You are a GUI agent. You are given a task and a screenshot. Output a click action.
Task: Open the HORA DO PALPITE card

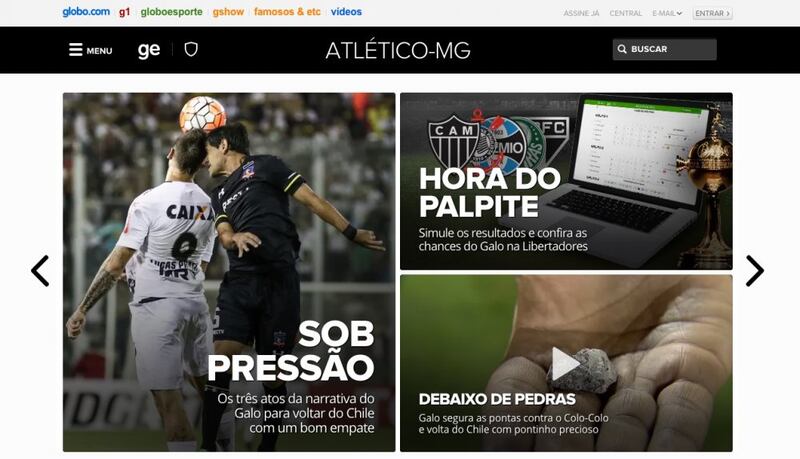click(x=566, y=181)
